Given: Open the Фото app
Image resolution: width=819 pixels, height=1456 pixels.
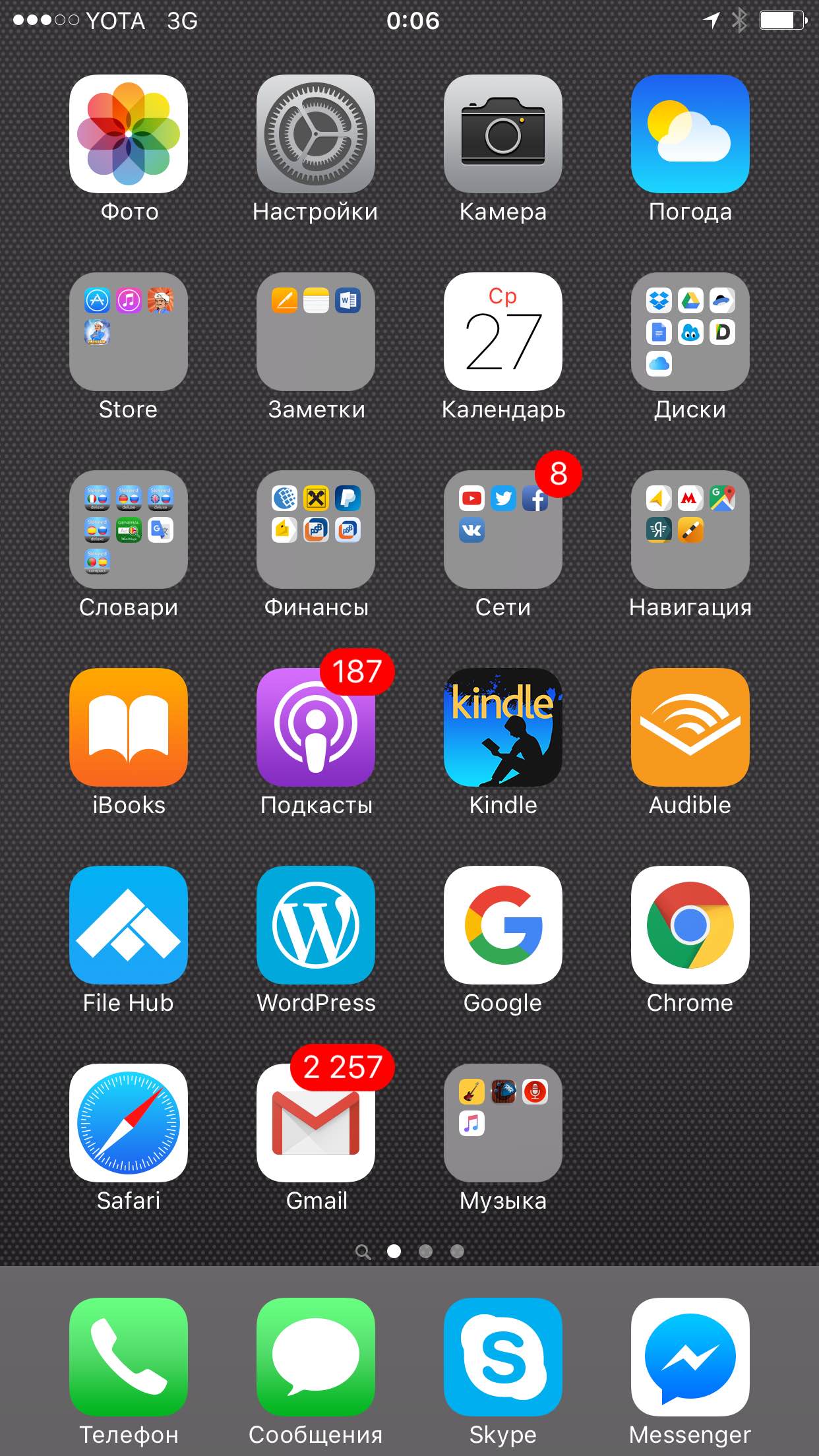Looking at the screenshot, I should pos(129,134).
